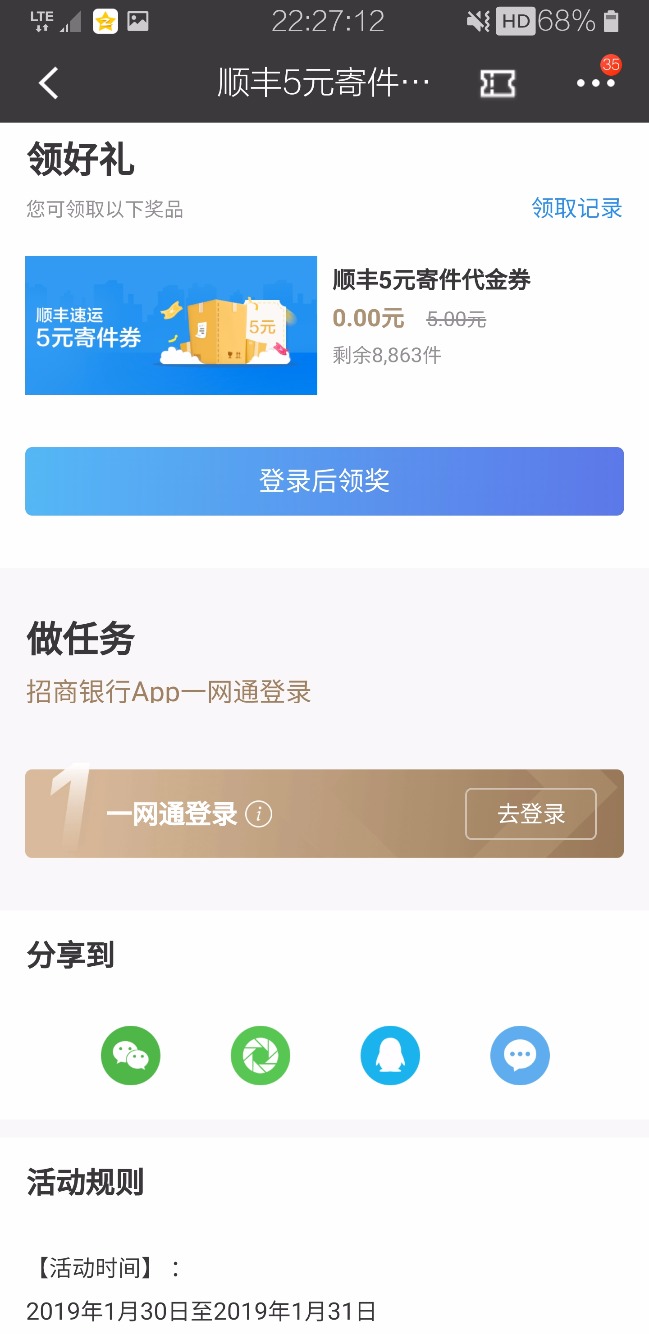This screenshot has height=1334, width=649.
Task: Share to WeChat friends
Action: click(x=130, y=1055)
